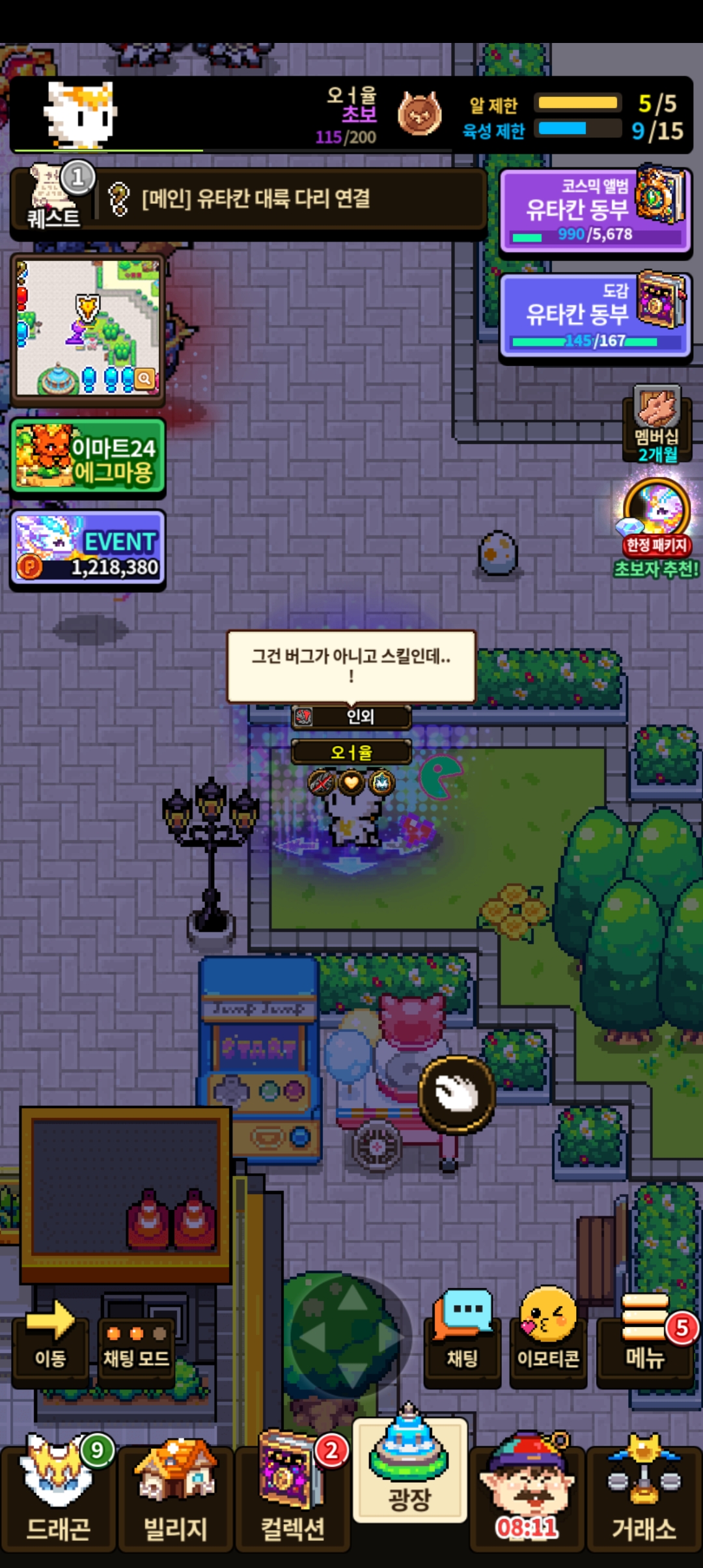Tap the 이동 arrow button
Image resolution: width=703 pixels, height=1568 pixels.
50,1335
